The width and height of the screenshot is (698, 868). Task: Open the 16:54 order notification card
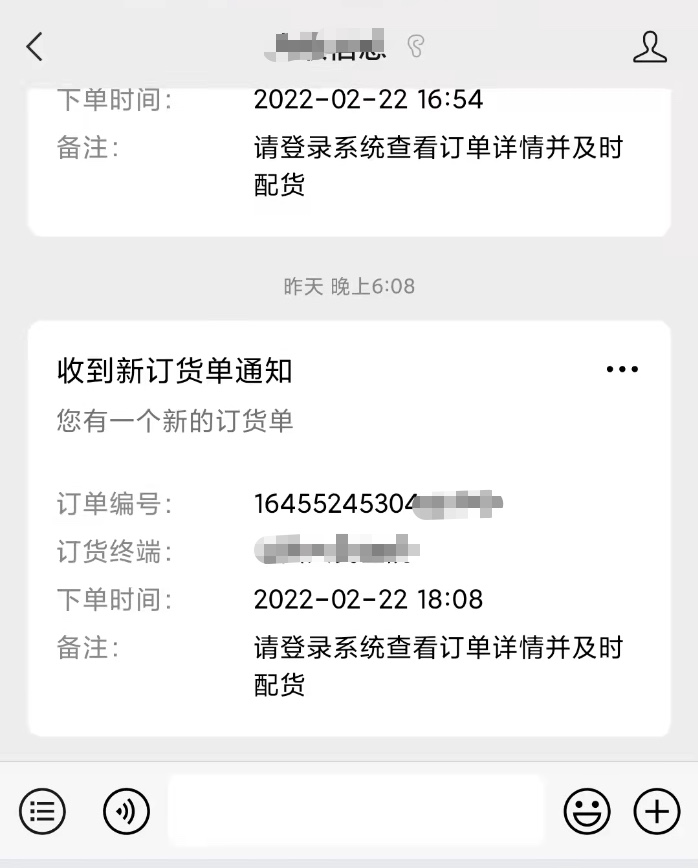pyautogui.click(x=349, y=162)
